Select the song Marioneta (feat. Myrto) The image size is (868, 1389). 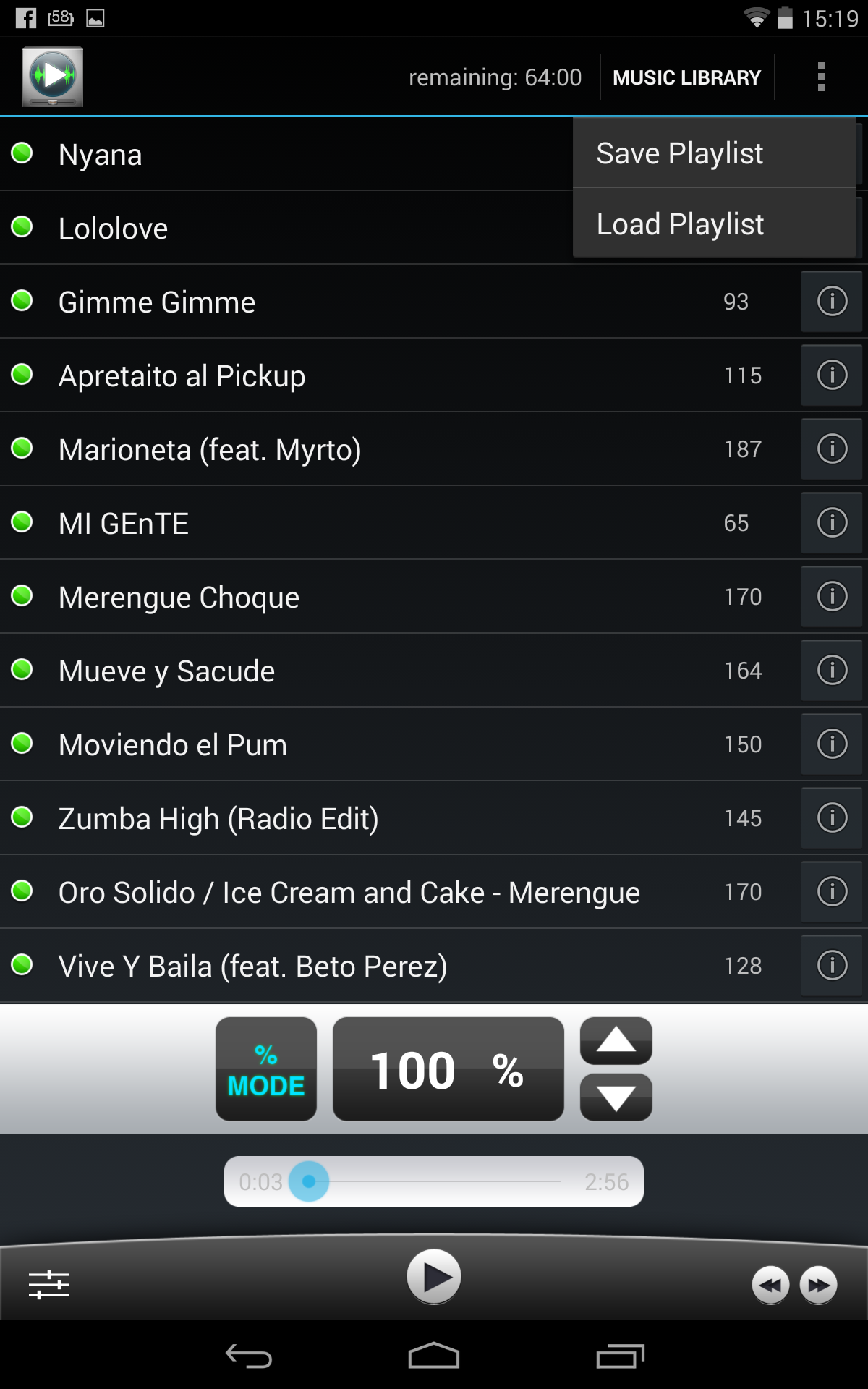pos(210,449)
